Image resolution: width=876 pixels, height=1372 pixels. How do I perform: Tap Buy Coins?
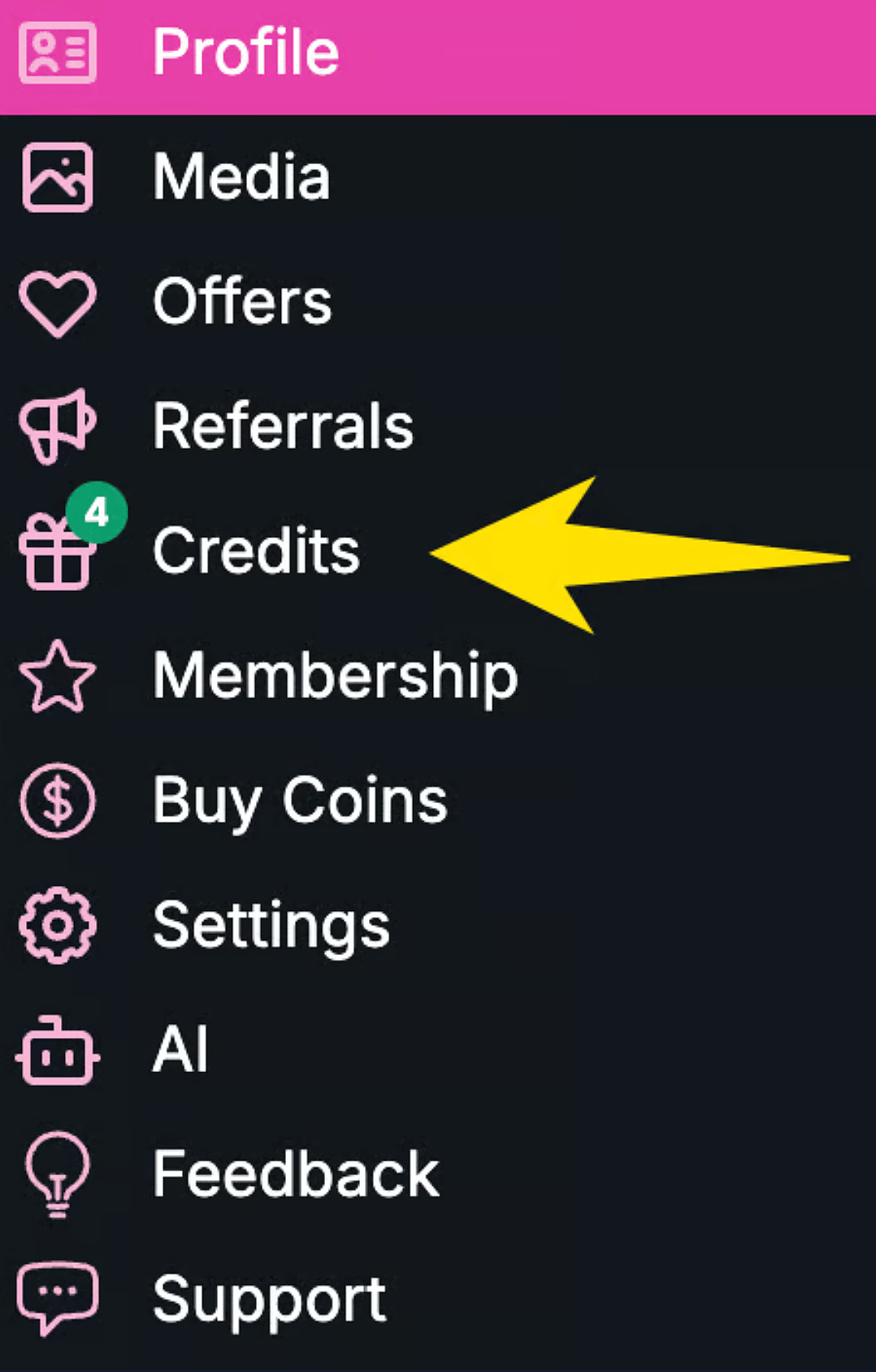[x=300, y=801]
